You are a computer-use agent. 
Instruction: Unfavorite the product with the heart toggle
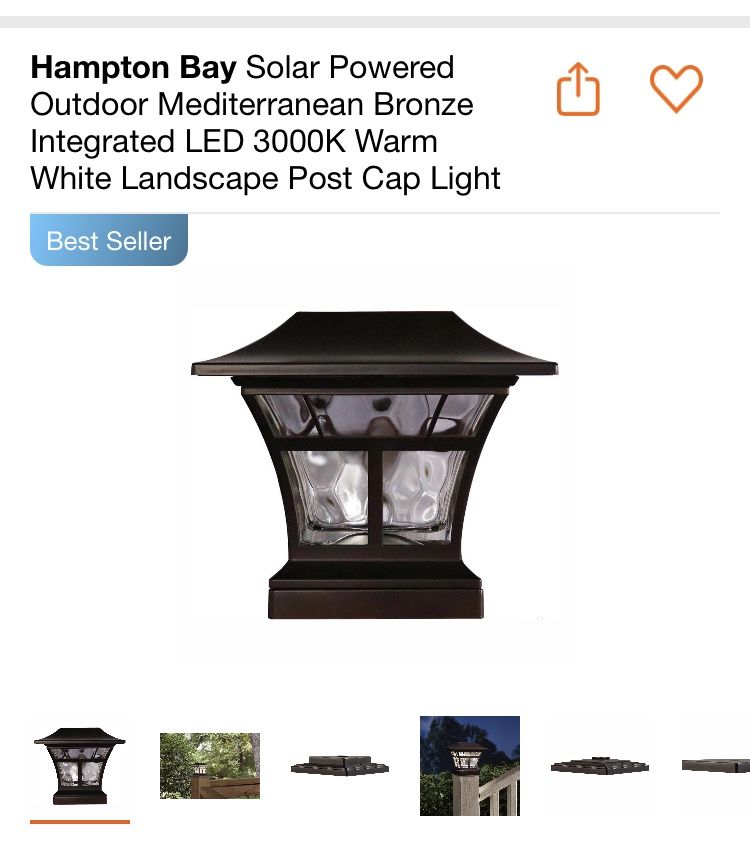coord(676,88)
